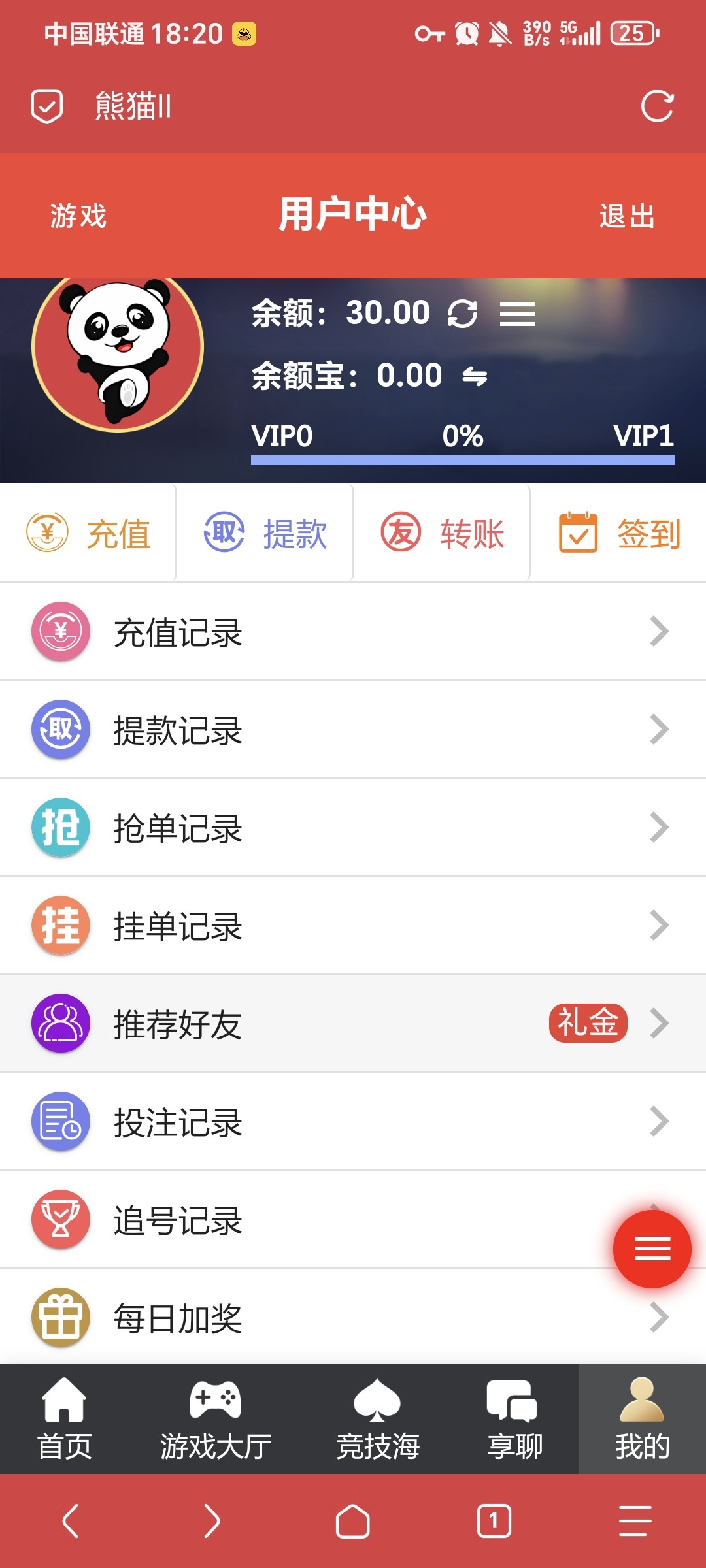Tap the 余额宝 transfer arrows icon
The image size is (706, 1568).
coord(475,376)
